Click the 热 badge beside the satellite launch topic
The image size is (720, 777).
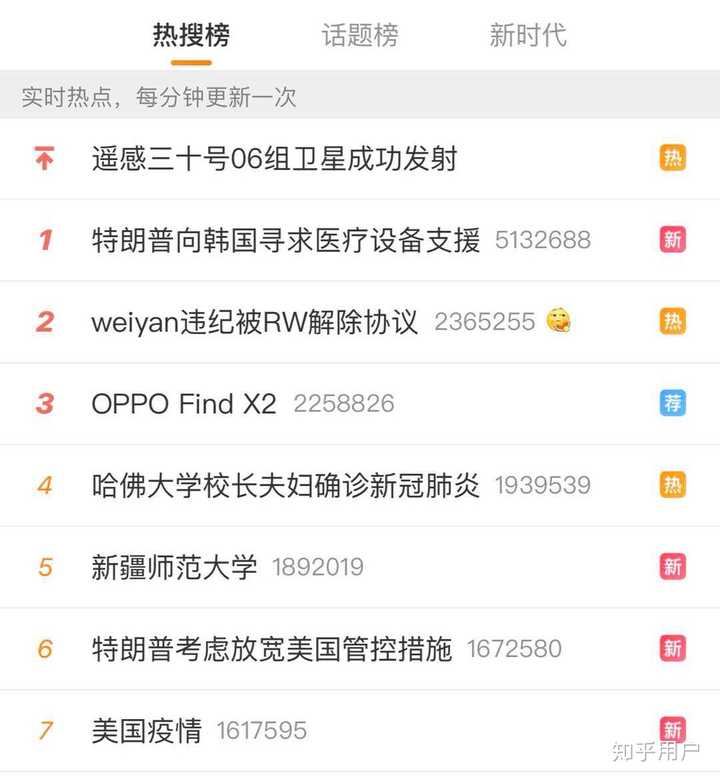674,158
